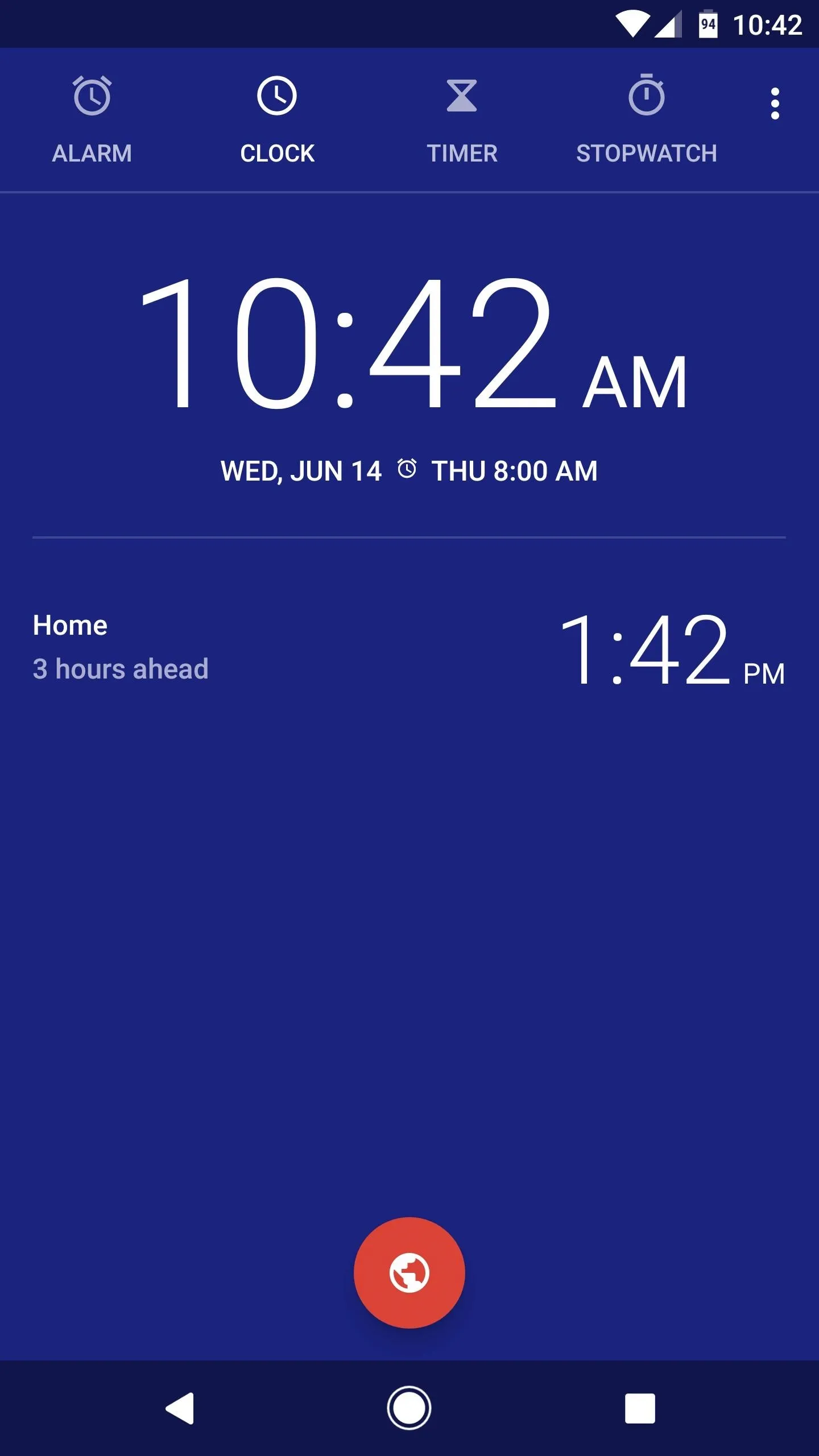Go back using the navigation bar
This screenshot has height=1456, width=819.
click(180, 1408)
